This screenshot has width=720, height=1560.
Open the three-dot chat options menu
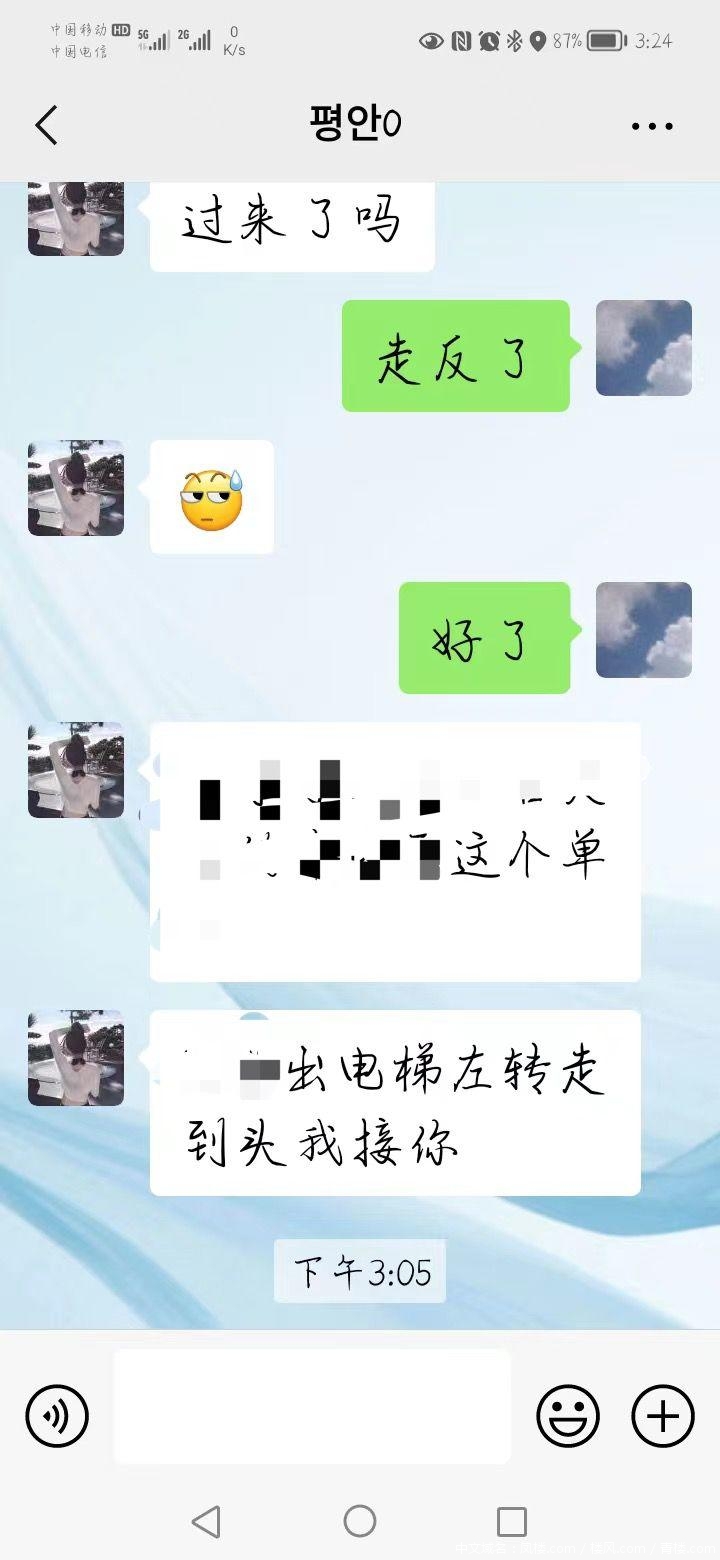coord(652,126)
